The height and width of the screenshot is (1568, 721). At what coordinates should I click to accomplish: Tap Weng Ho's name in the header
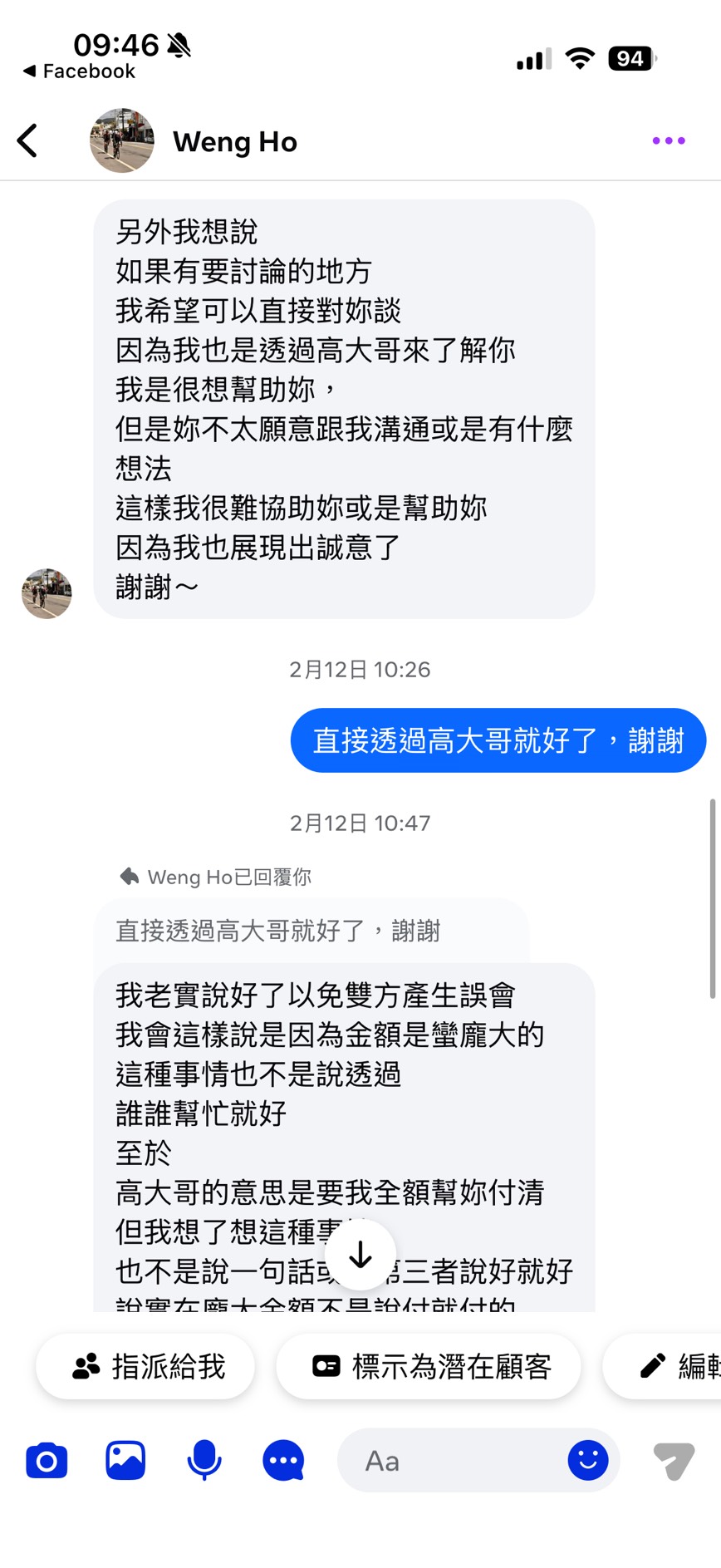click(235, 140)
